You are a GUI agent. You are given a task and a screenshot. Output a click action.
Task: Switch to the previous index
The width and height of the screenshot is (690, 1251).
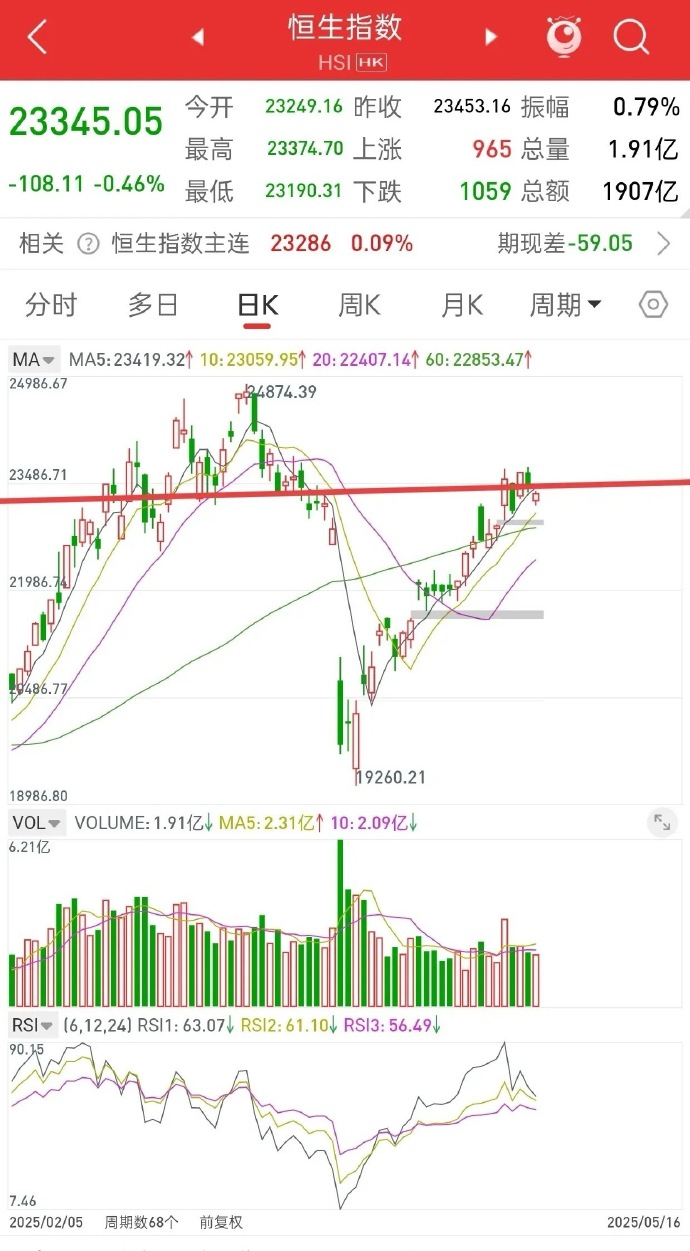point(198,38)
